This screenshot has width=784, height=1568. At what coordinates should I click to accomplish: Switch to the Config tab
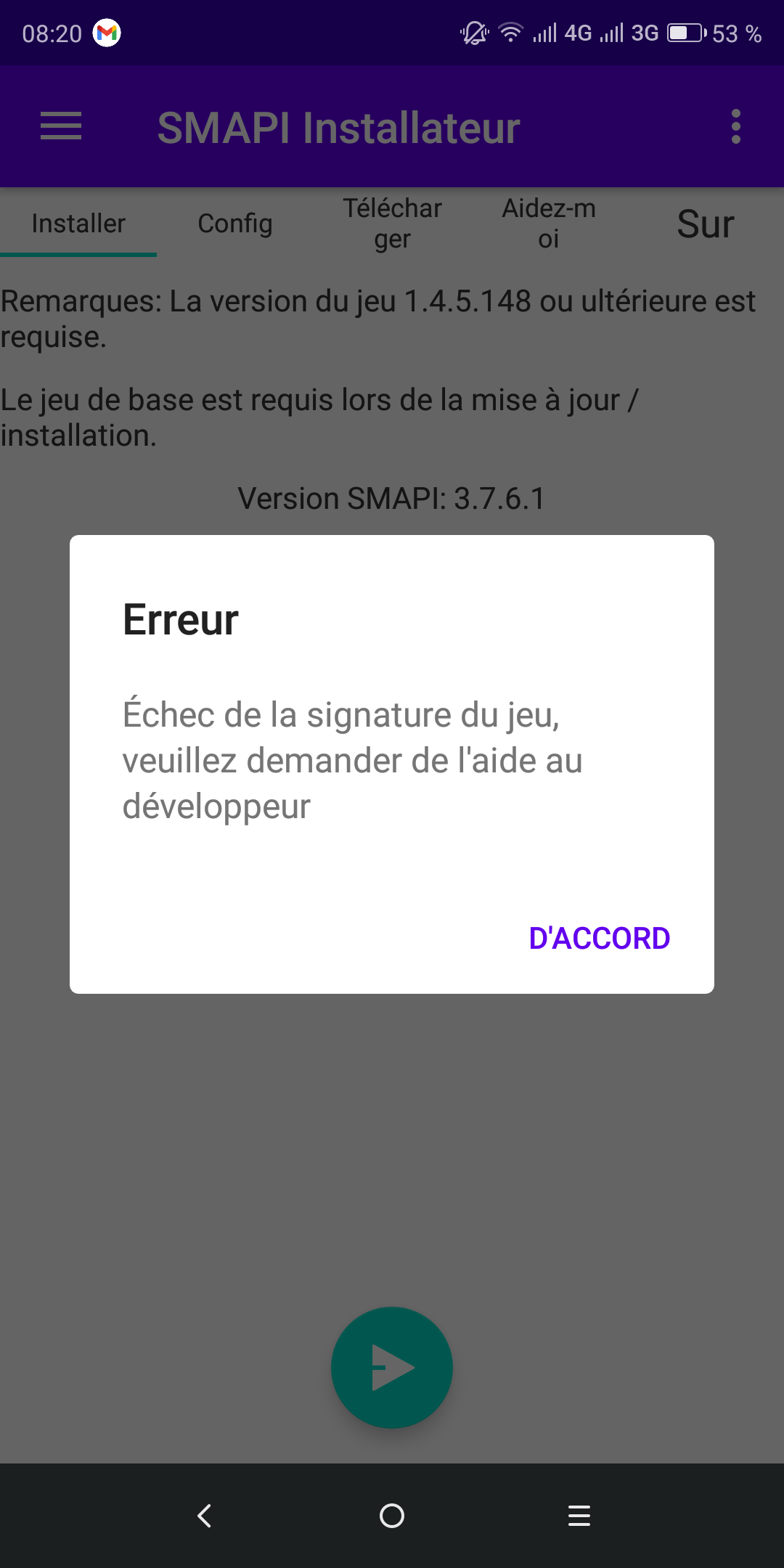[234, 224]
